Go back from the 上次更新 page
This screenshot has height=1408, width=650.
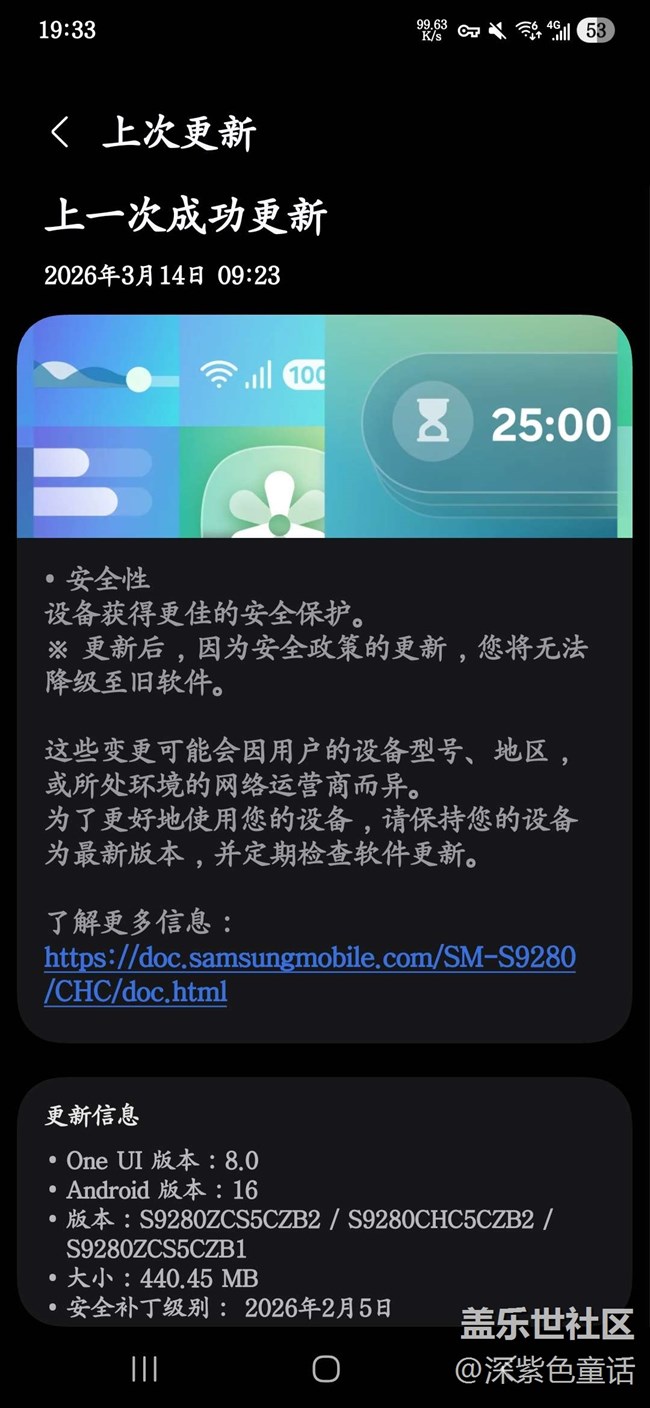(60, 133)
